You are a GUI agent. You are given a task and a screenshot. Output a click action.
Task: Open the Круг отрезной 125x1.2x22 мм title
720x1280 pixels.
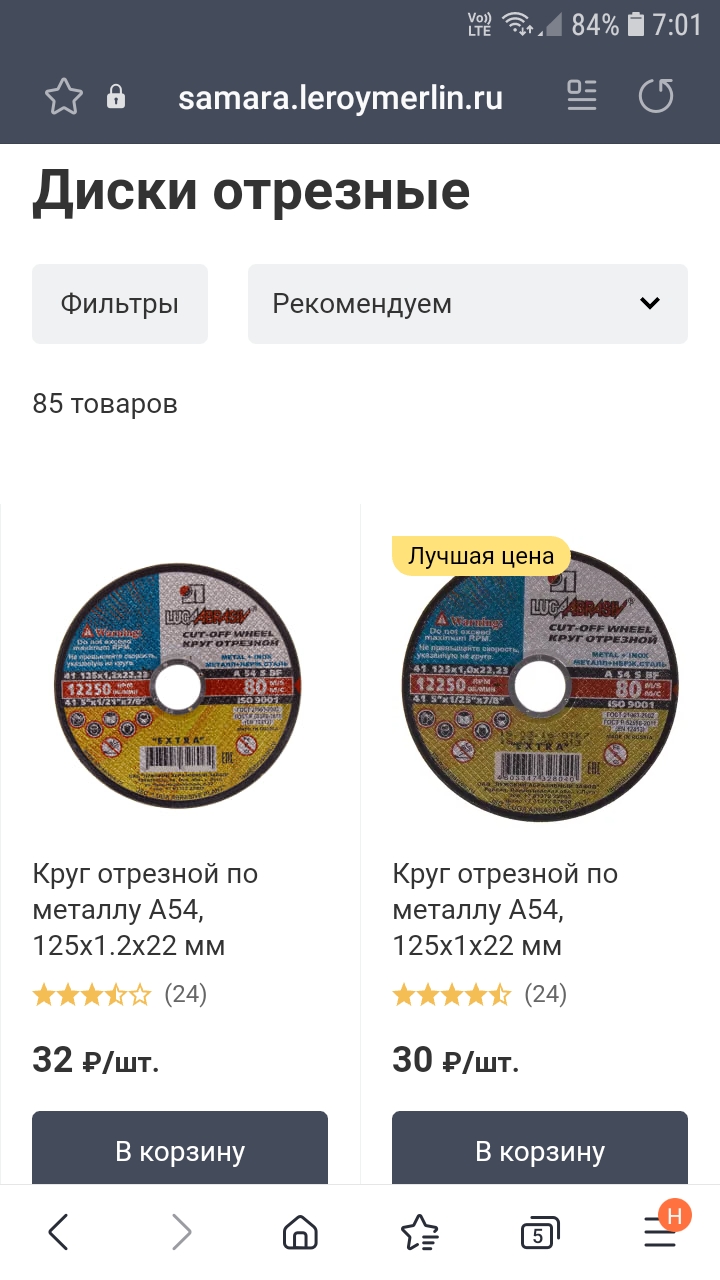pos(145,909)
